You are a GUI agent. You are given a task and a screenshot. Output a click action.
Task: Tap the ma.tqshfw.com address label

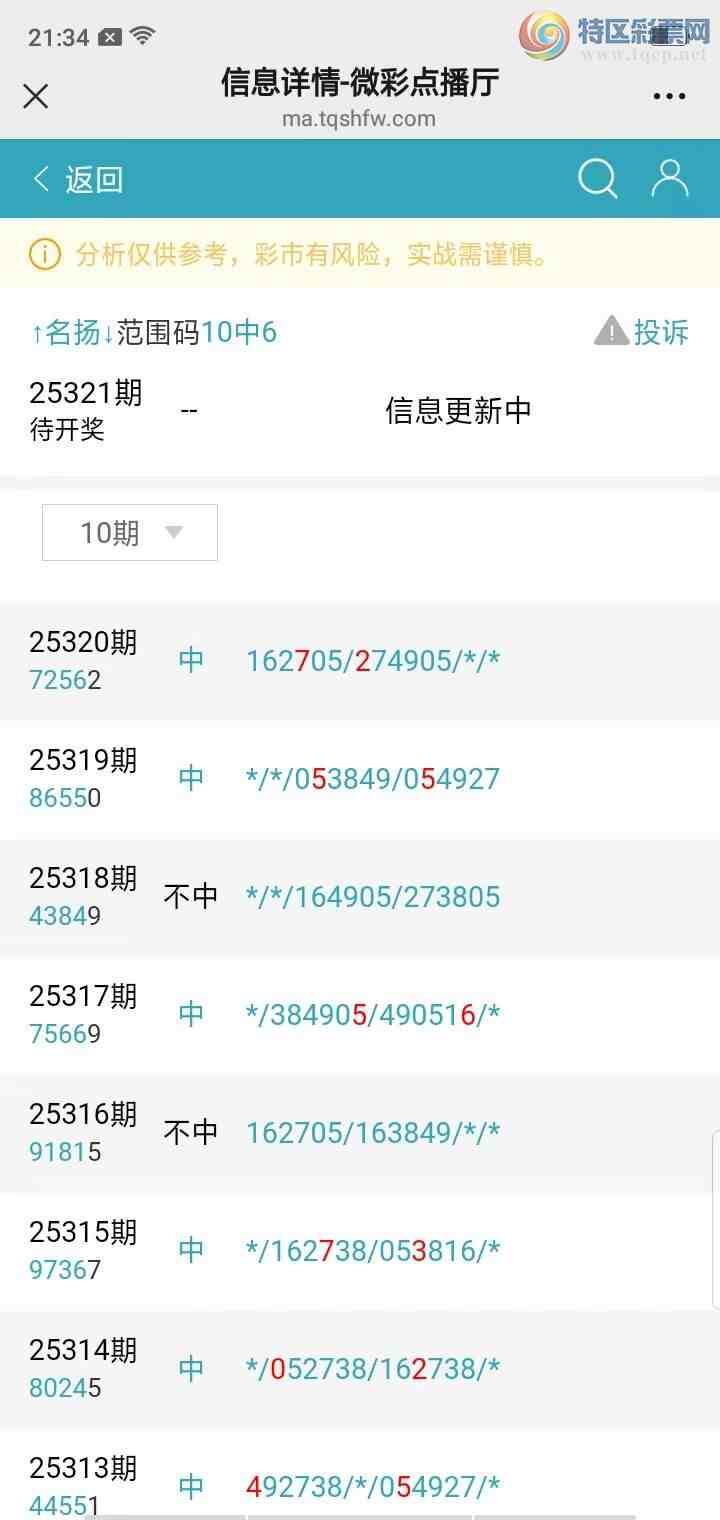(360, 118)
